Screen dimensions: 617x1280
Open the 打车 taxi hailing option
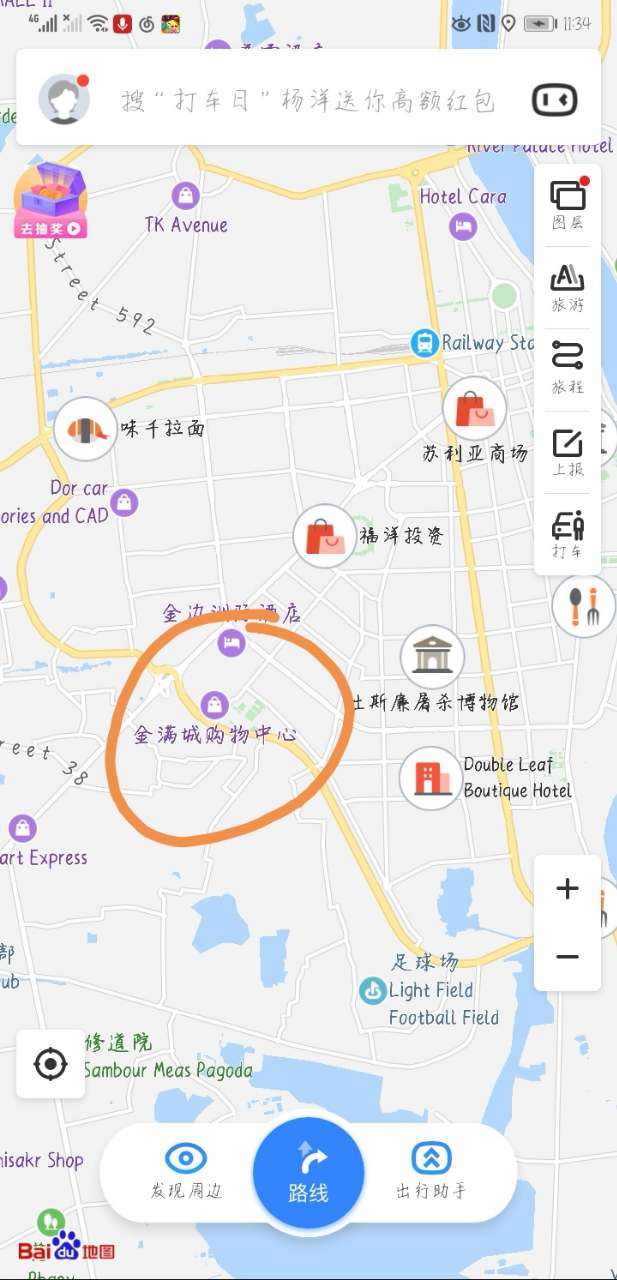pyautogui.click(x=567, y=533)
